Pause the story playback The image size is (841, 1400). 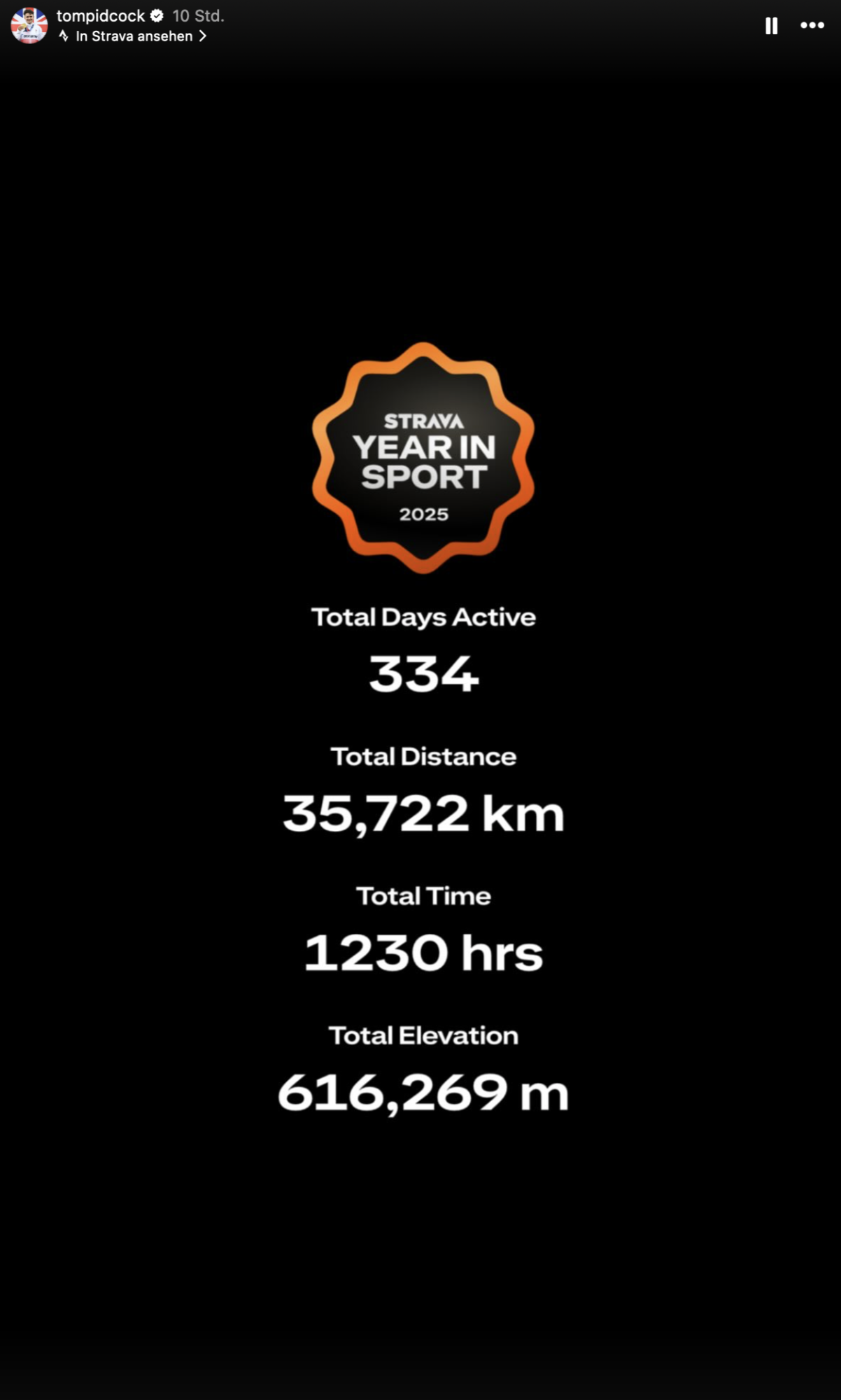click(x=771, y=26)
